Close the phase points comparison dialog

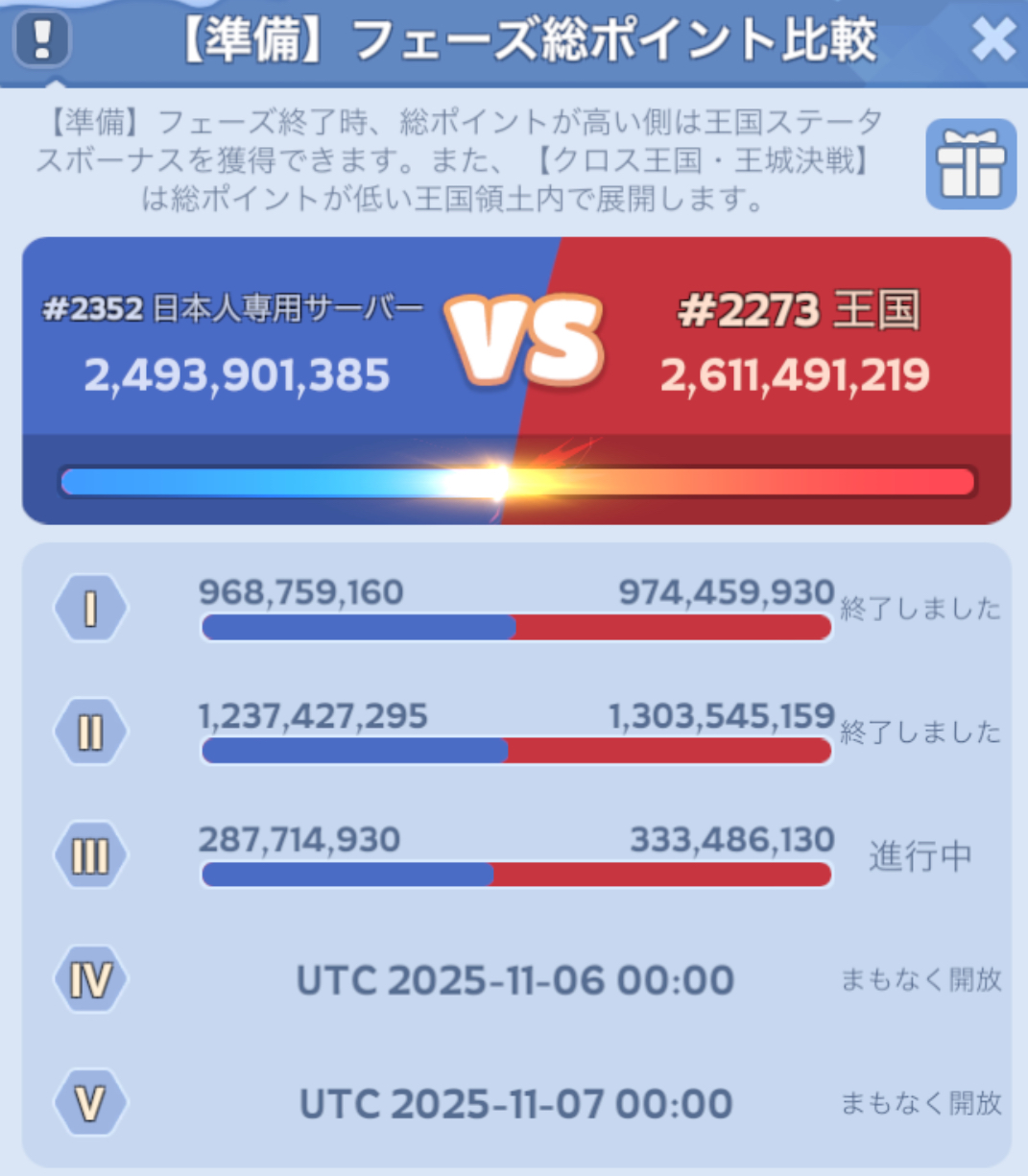992,40
